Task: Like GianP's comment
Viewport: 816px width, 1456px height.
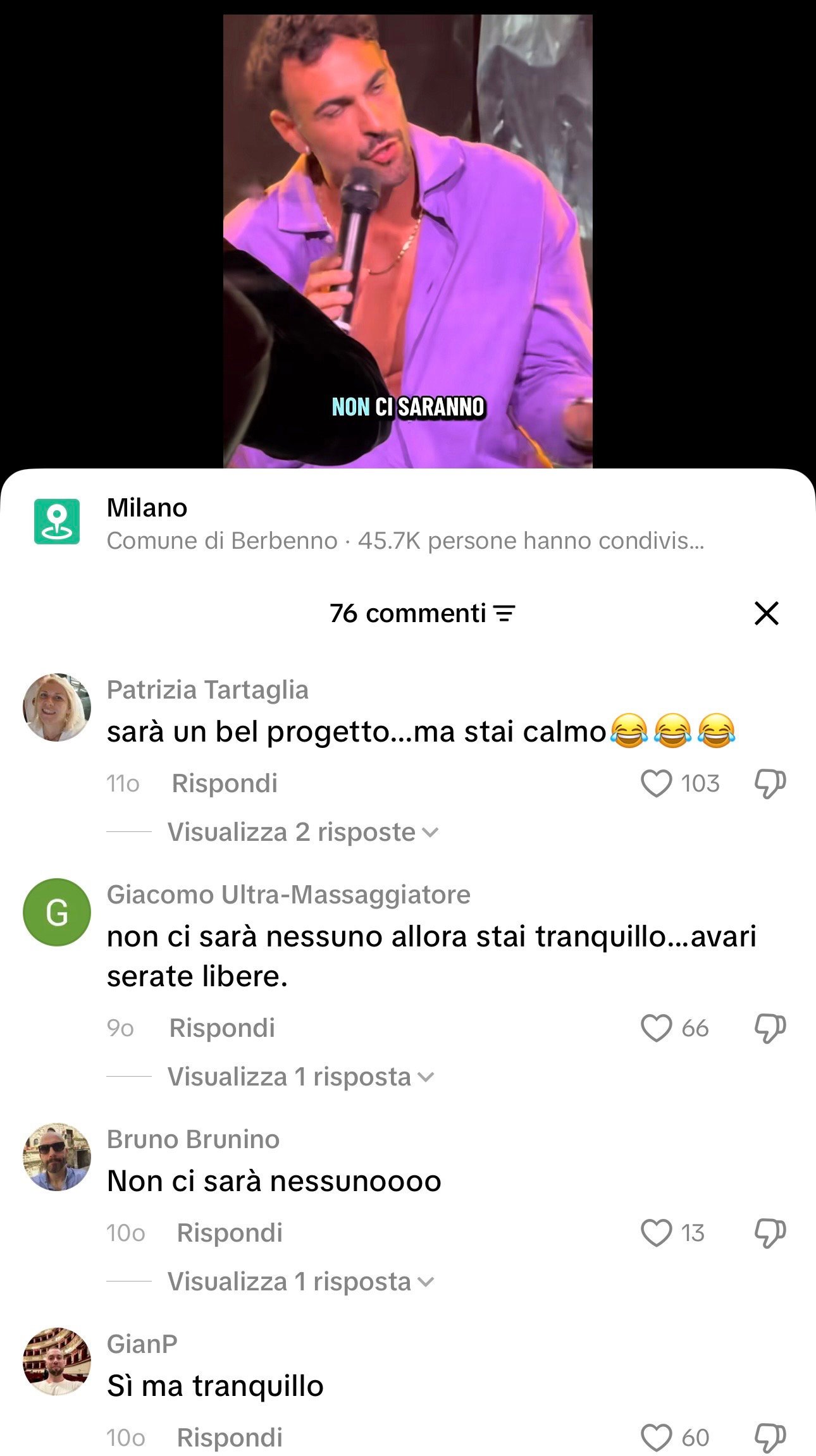Action: 656,1438
